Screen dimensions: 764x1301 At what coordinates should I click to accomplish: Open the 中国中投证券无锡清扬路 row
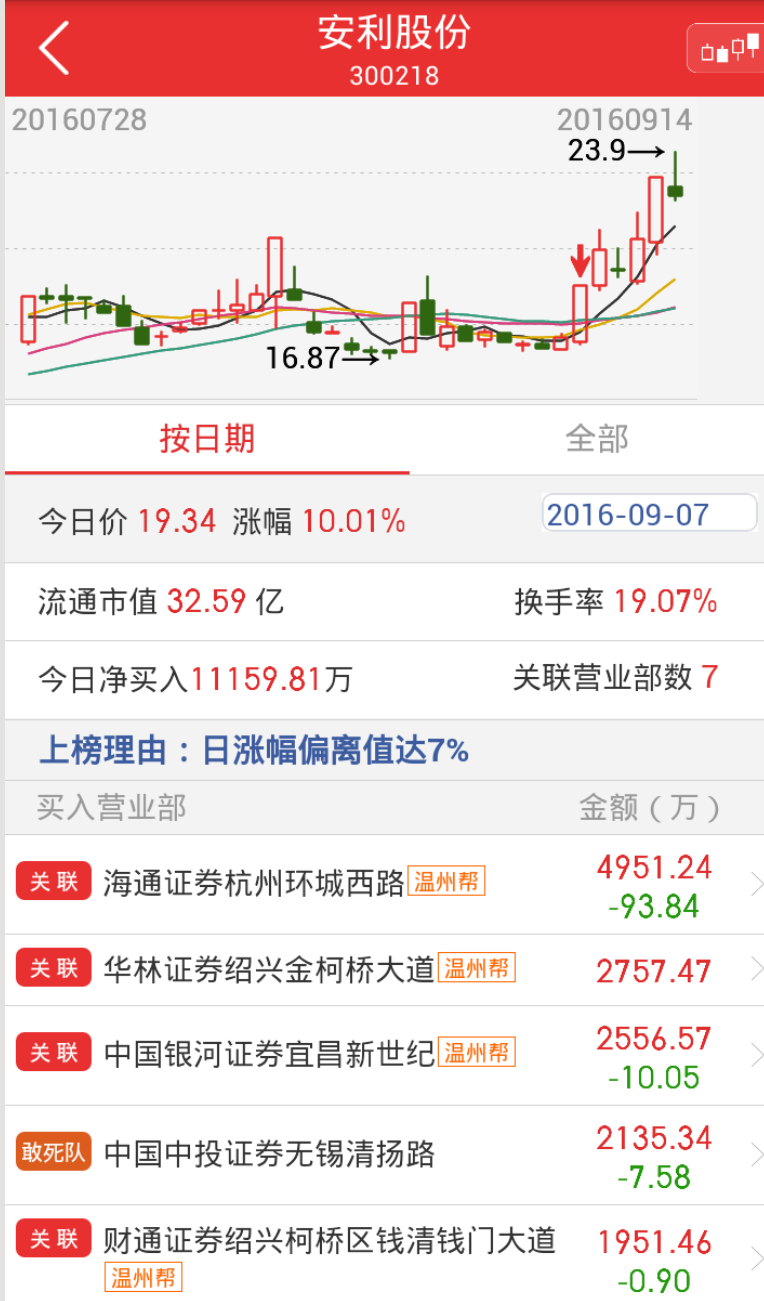coord(384,1155)
